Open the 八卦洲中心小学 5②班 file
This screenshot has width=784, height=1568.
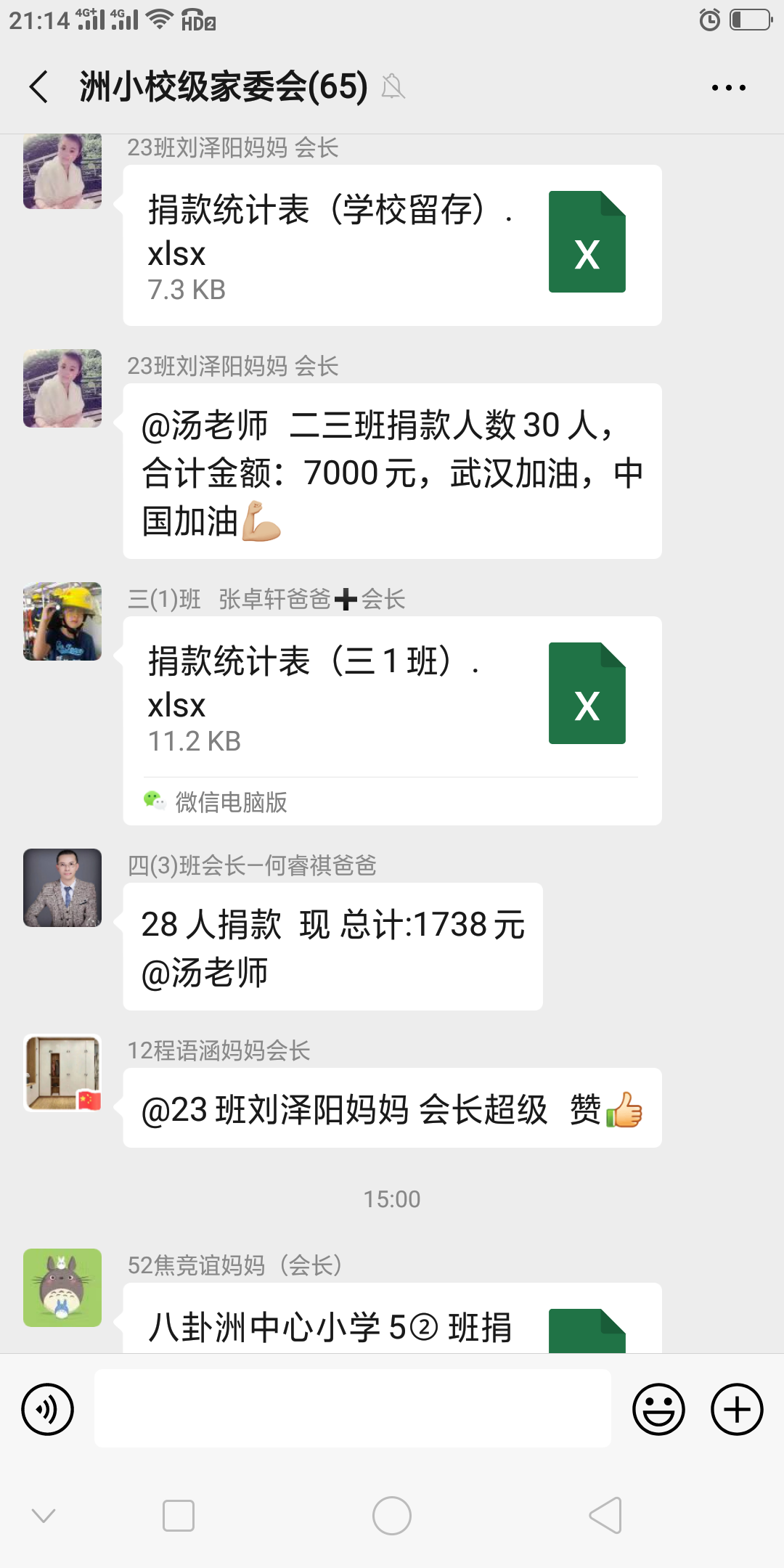[392, 1321]
